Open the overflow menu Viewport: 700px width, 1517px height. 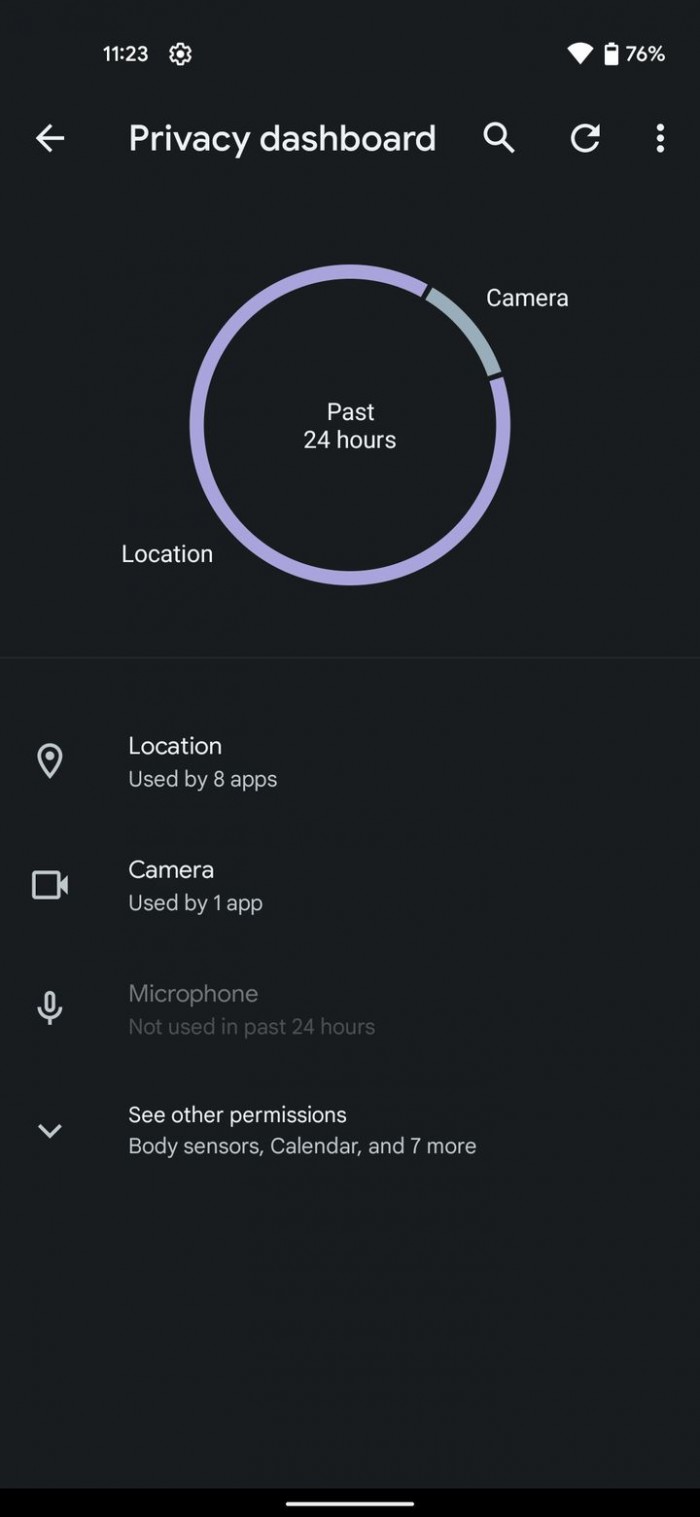[660, 139]
